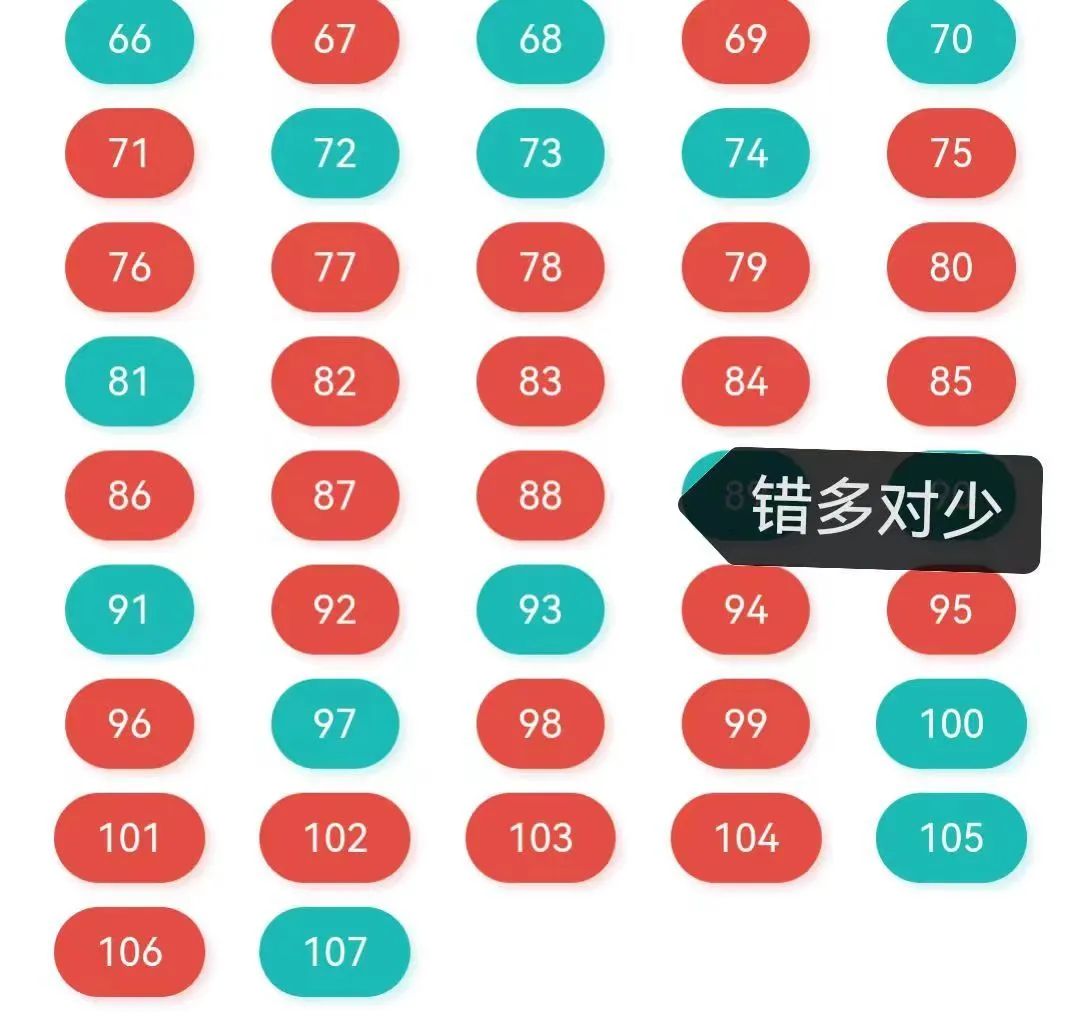Viewport: 1079px width, 1018px height.
Task: Jump to question 97
Action: (335, 723)
